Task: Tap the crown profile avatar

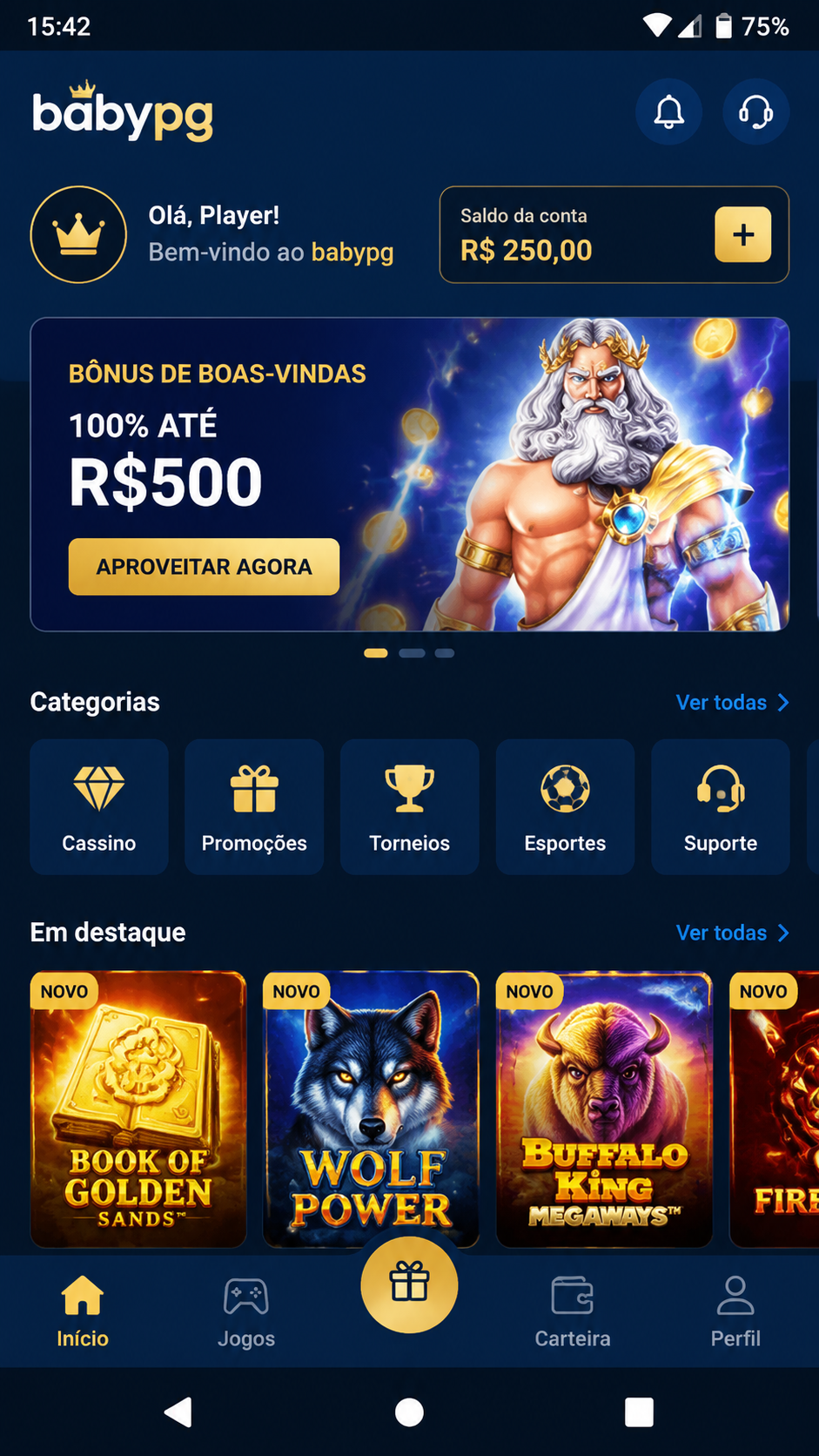Action: (78, 234)
